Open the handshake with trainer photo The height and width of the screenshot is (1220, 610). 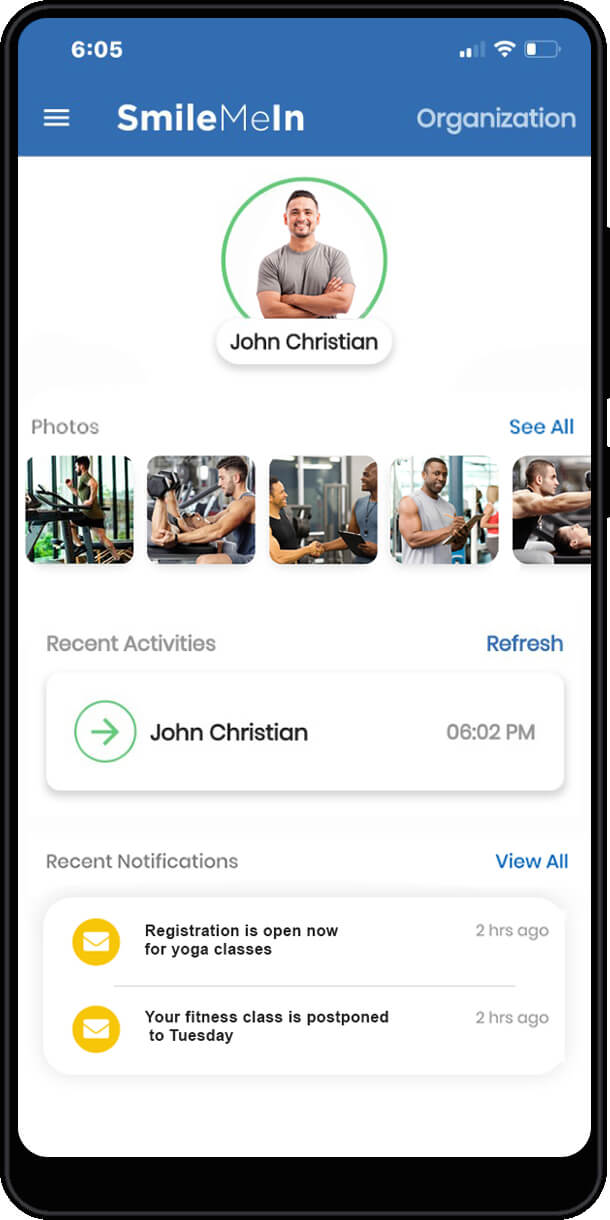[323, 510]
